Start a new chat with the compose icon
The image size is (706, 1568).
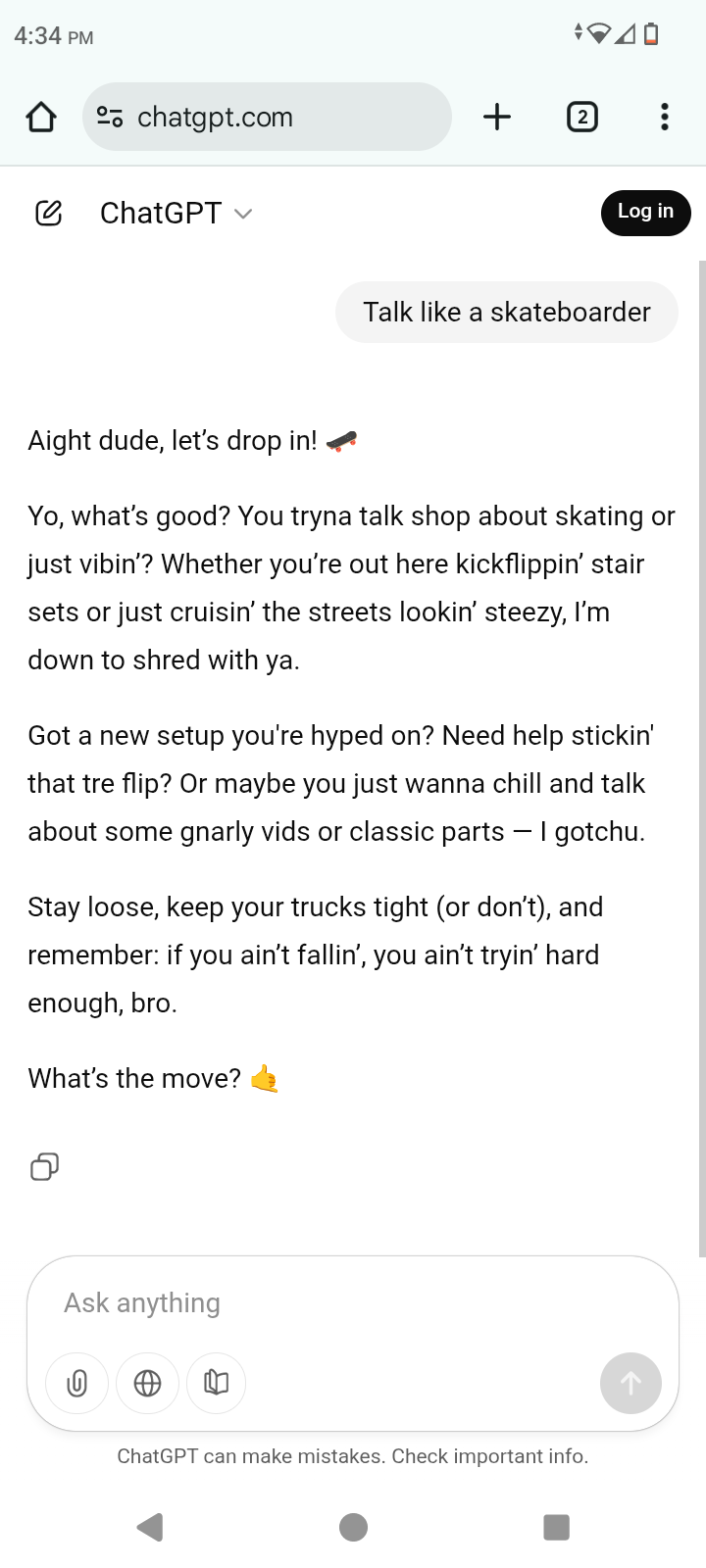coord(48,213)
